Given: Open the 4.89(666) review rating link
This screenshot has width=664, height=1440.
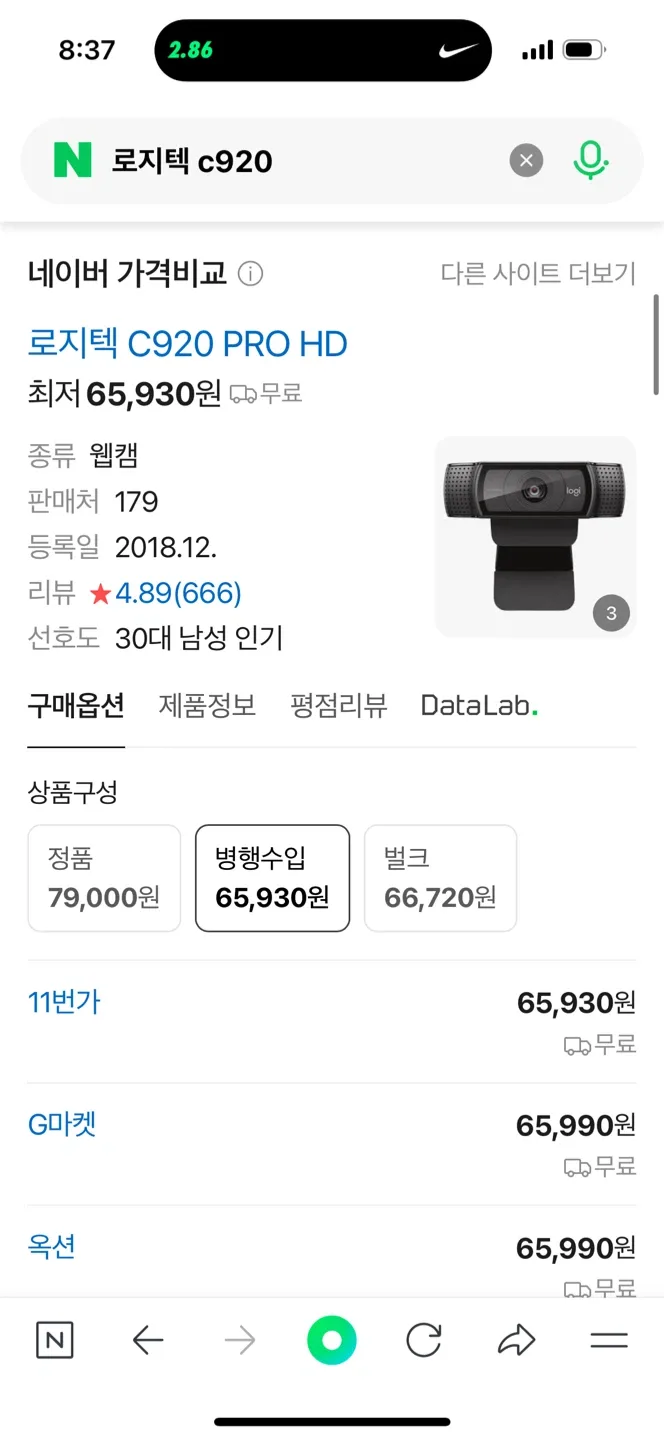Looking at the screenshot, I should (178, 593).
